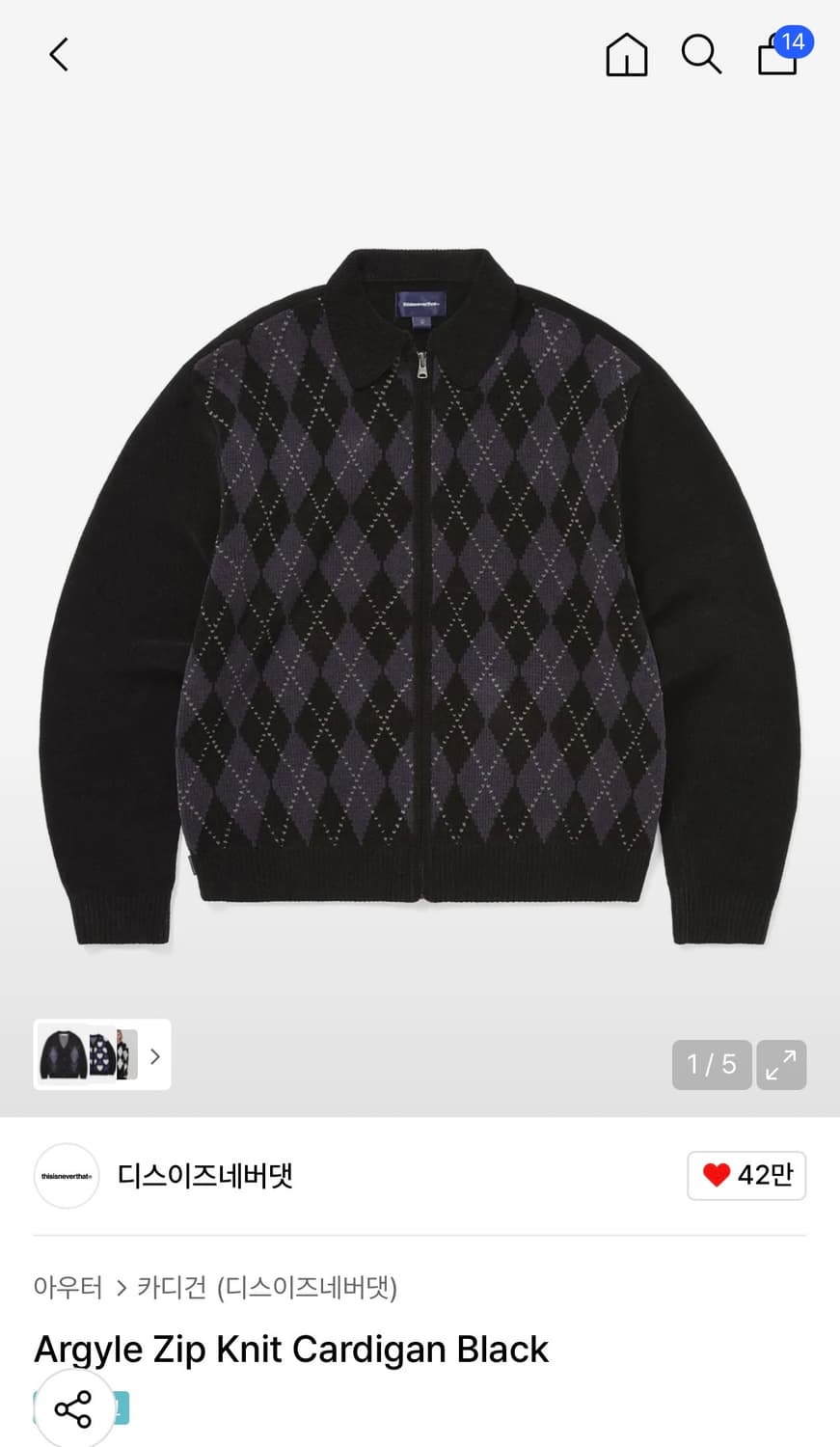The width and height of the screenshot is (840, 1447).
Task: Open the search function
Action: coord(701,55)
